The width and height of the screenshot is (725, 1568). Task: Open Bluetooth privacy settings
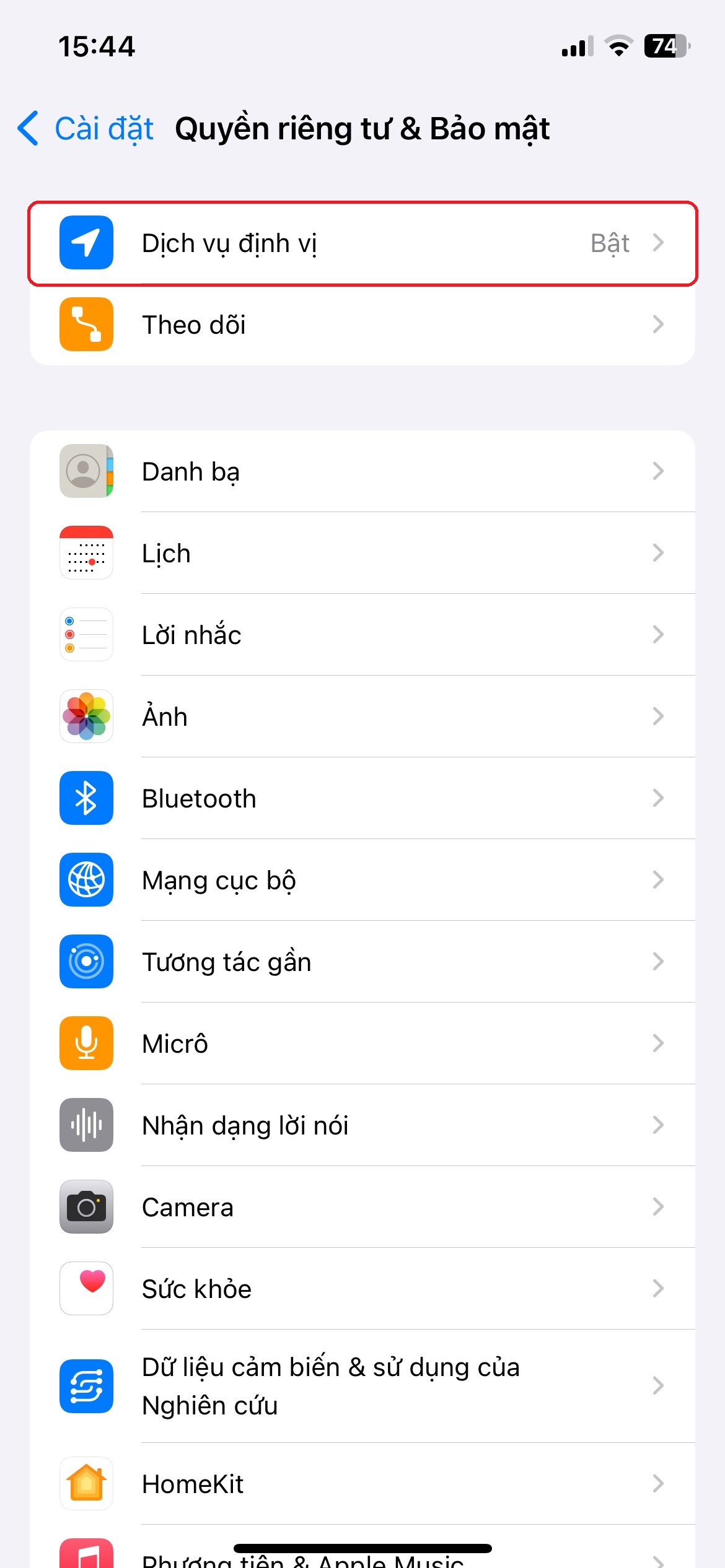362,798
